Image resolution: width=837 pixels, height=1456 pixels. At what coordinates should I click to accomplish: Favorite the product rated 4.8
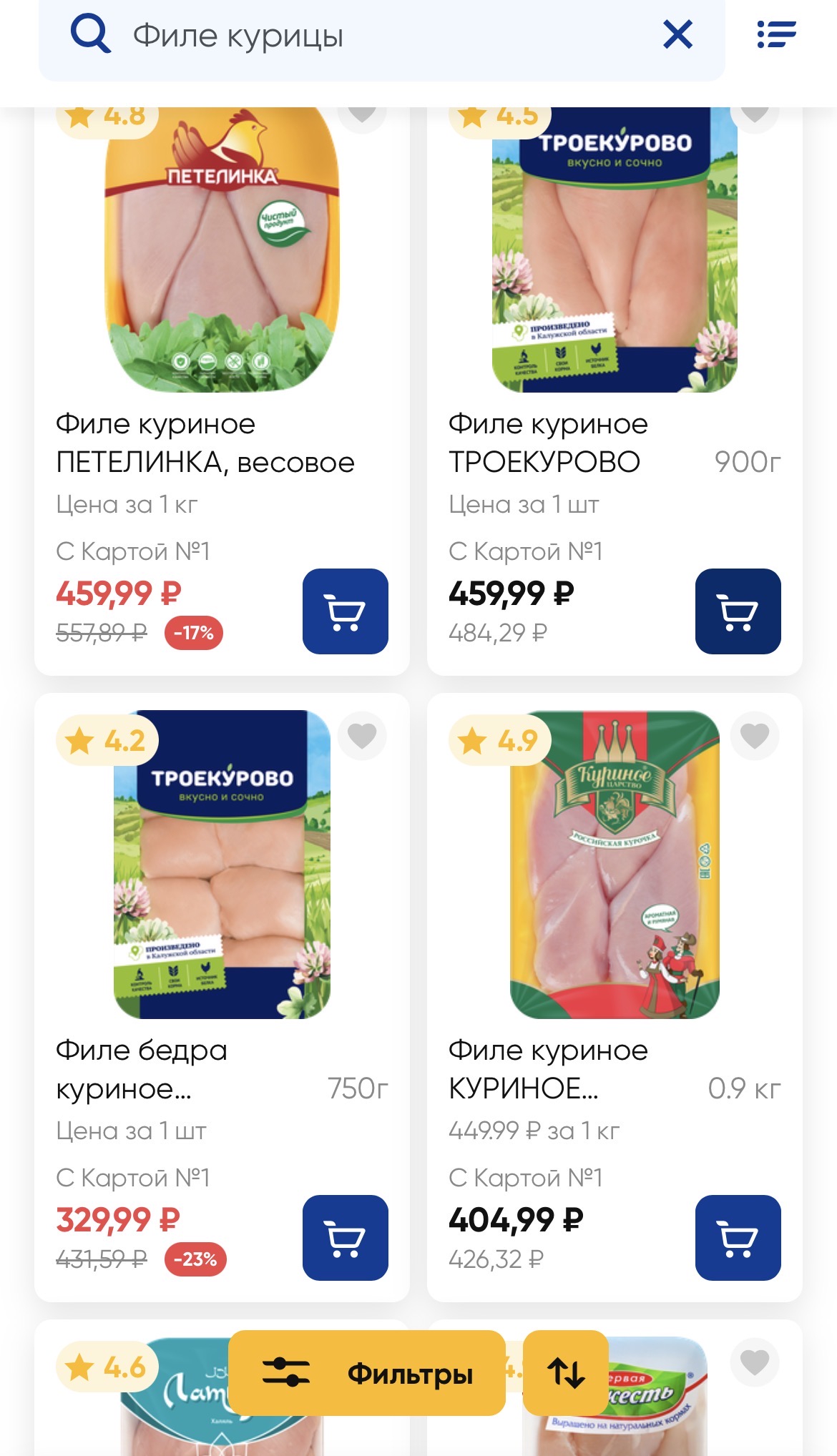[x=362, y=114]
